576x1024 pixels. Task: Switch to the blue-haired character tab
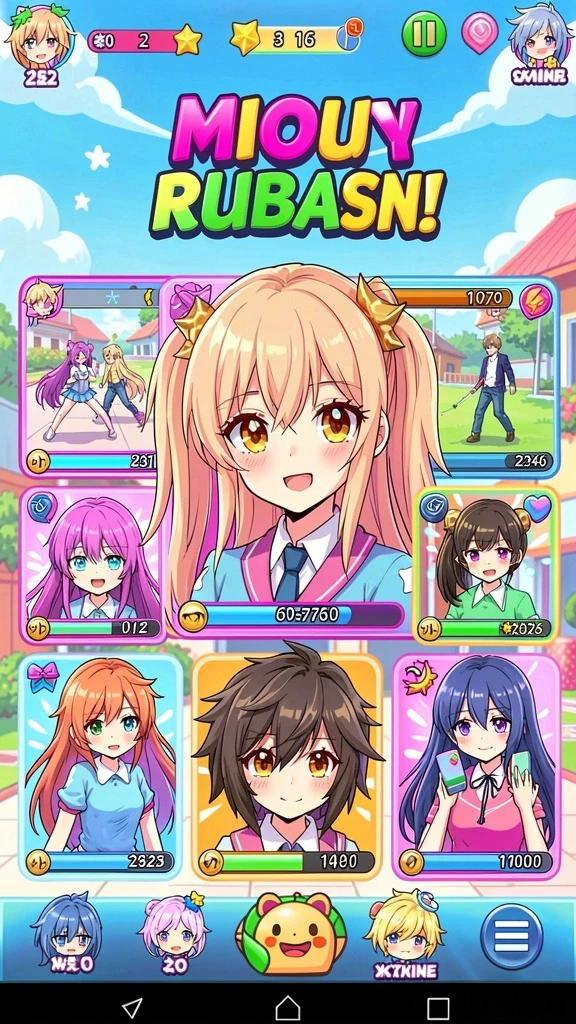(65, 936)
